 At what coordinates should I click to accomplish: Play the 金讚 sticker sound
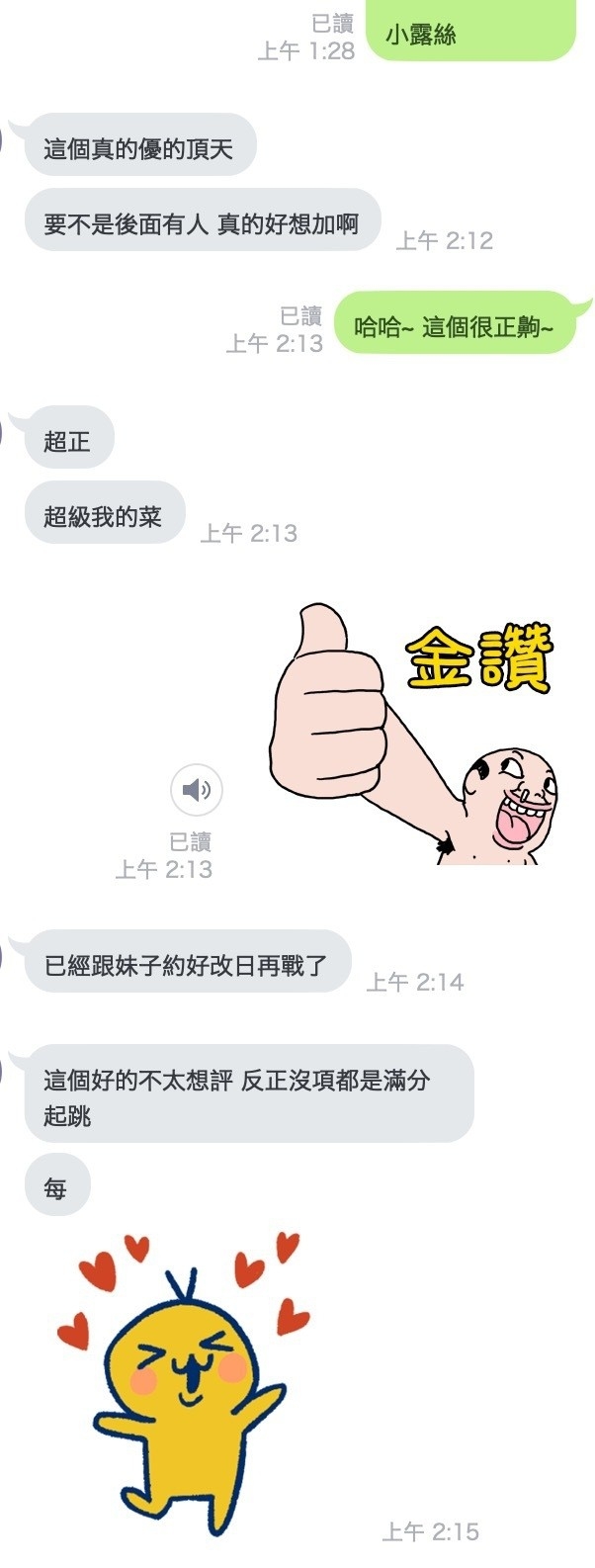[197, 789]
